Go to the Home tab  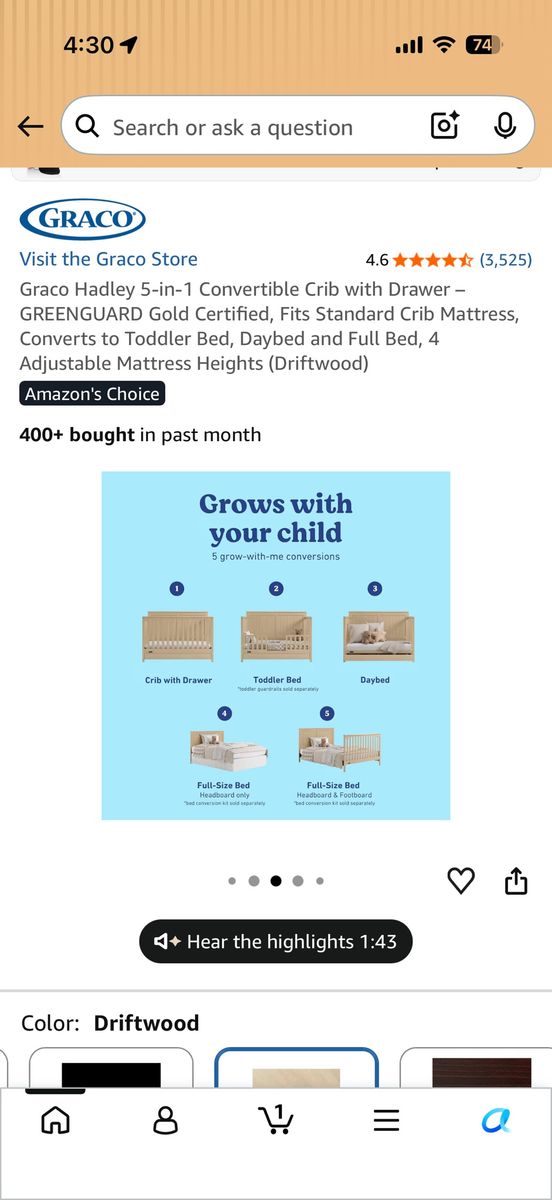click(55, 1120)
